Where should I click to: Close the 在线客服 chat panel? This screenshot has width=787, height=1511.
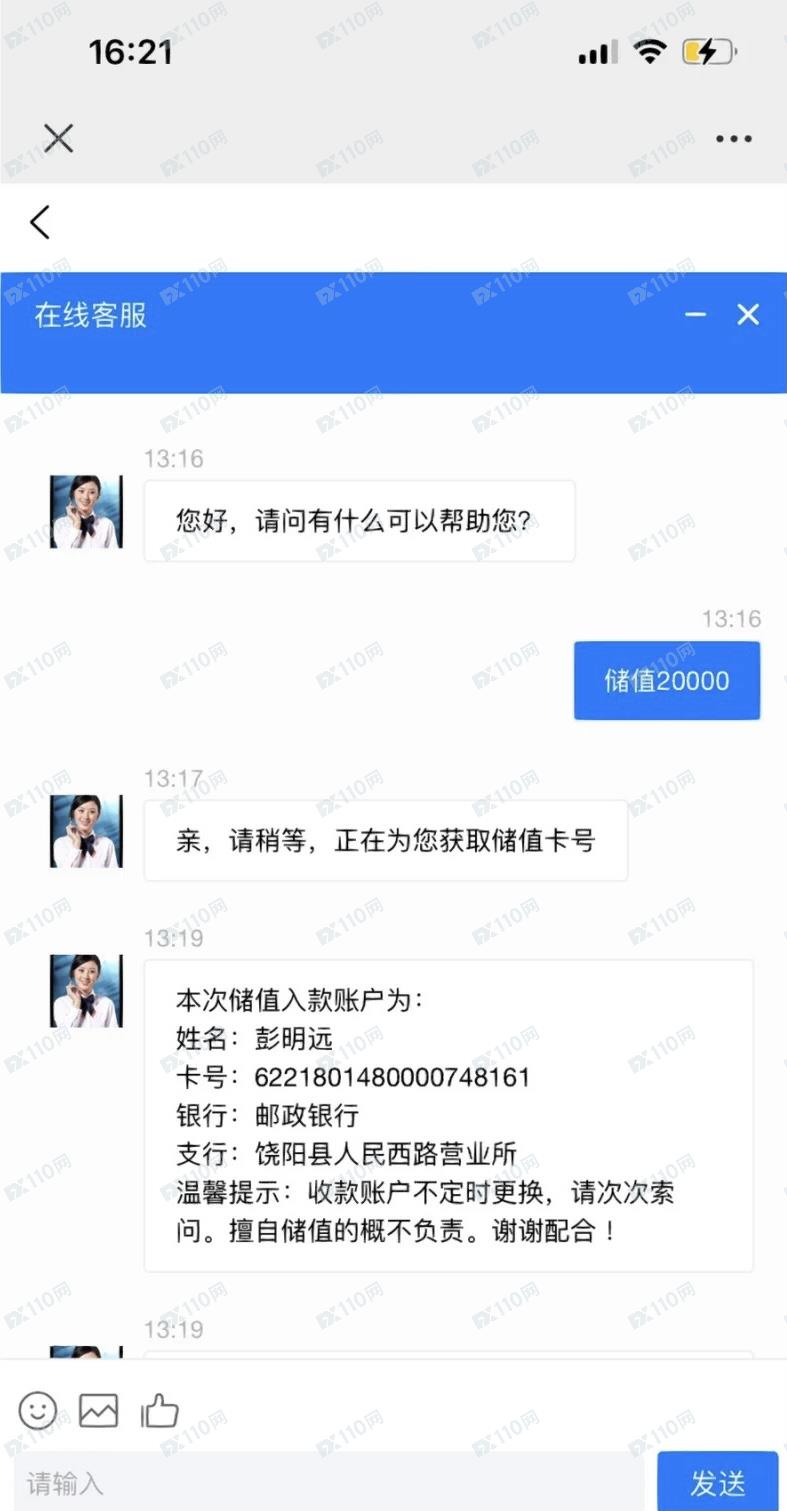pyautogui.click(x=748, y=315)
